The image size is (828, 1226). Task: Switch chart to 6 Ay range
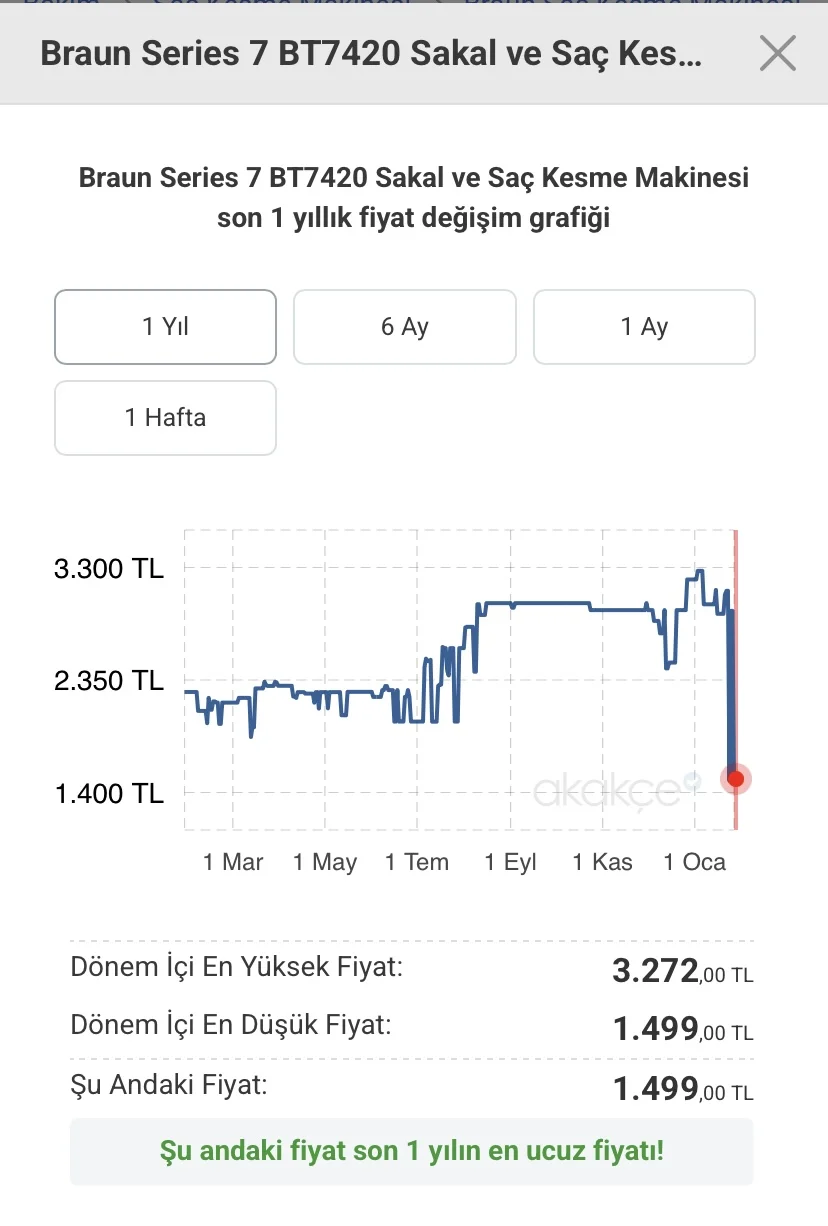404,327
